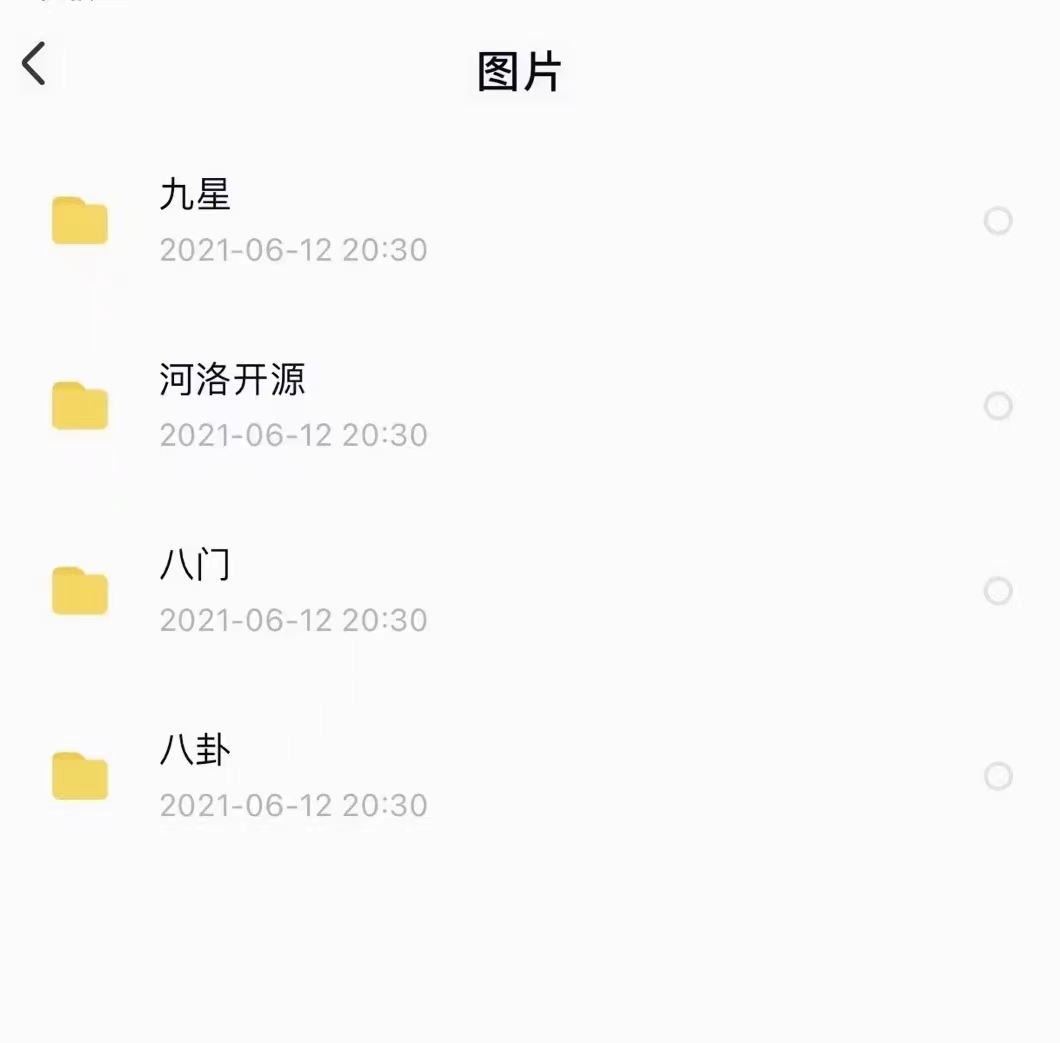Mark the 八门 folder as selected

pos(998,591)
